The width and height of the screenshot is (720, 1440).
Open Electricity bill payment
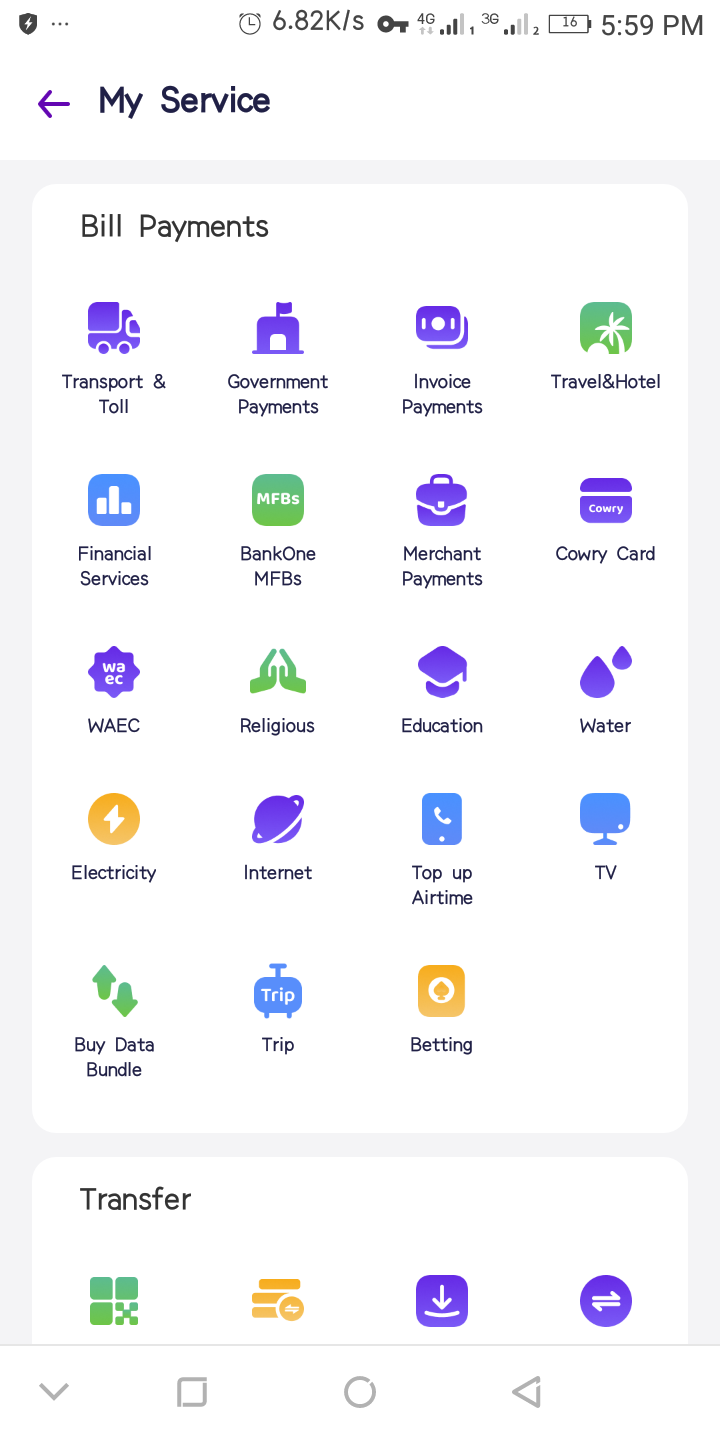114,838
